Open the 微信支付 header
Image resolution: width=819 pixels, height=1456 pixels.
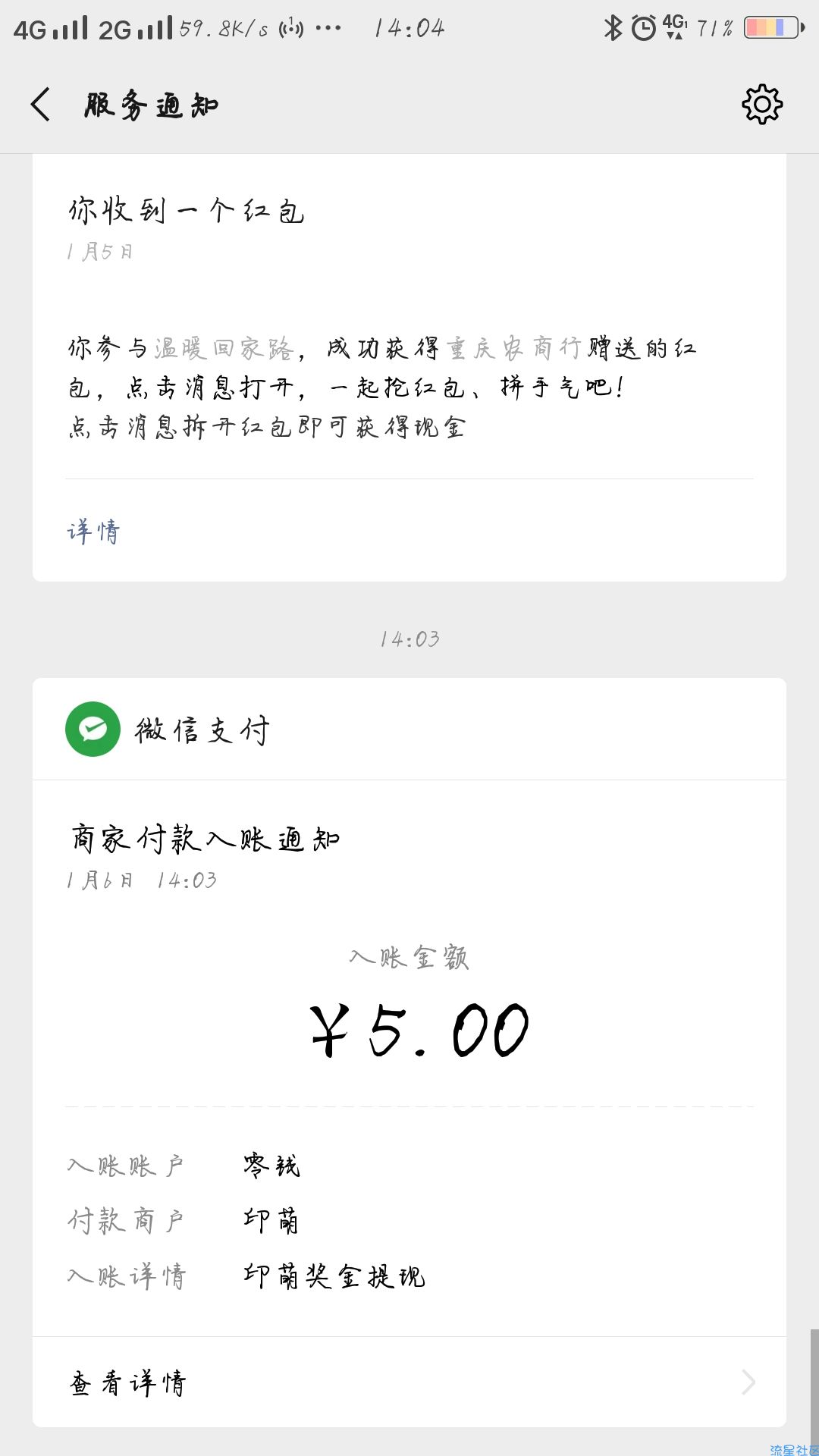409,729
